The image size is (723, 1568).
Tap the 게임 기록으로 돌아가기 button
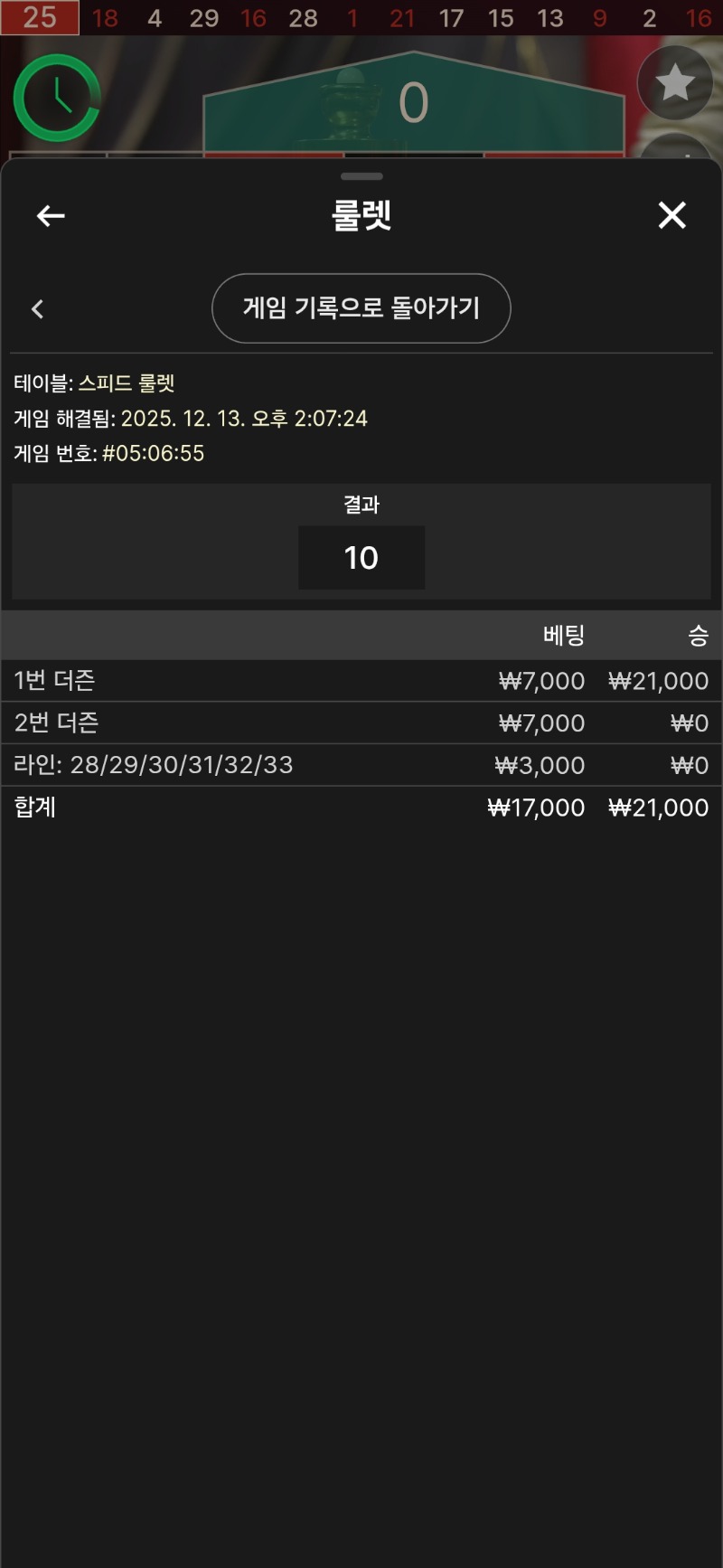click(361, 308)
